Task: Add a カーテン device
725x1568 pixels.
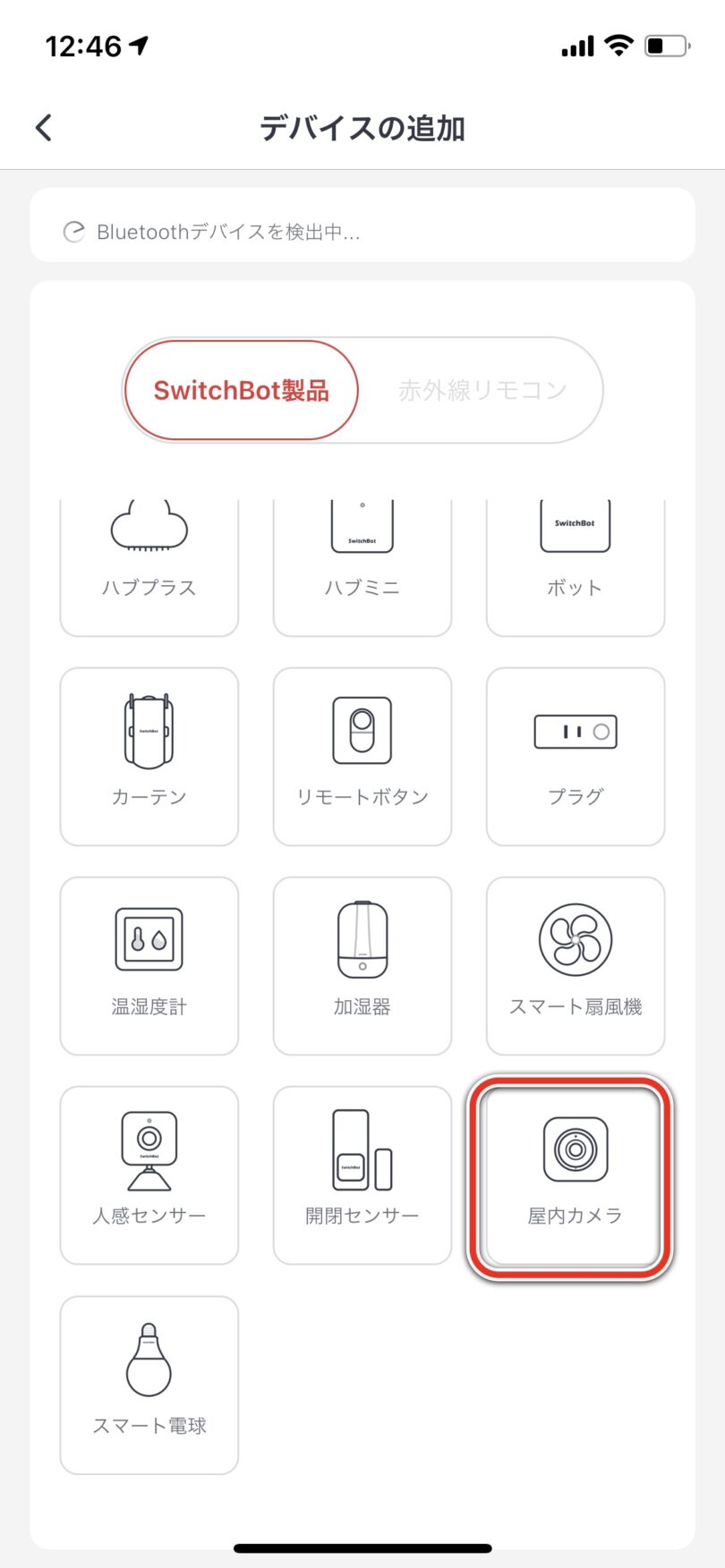Action: click(x=149, y=757)
